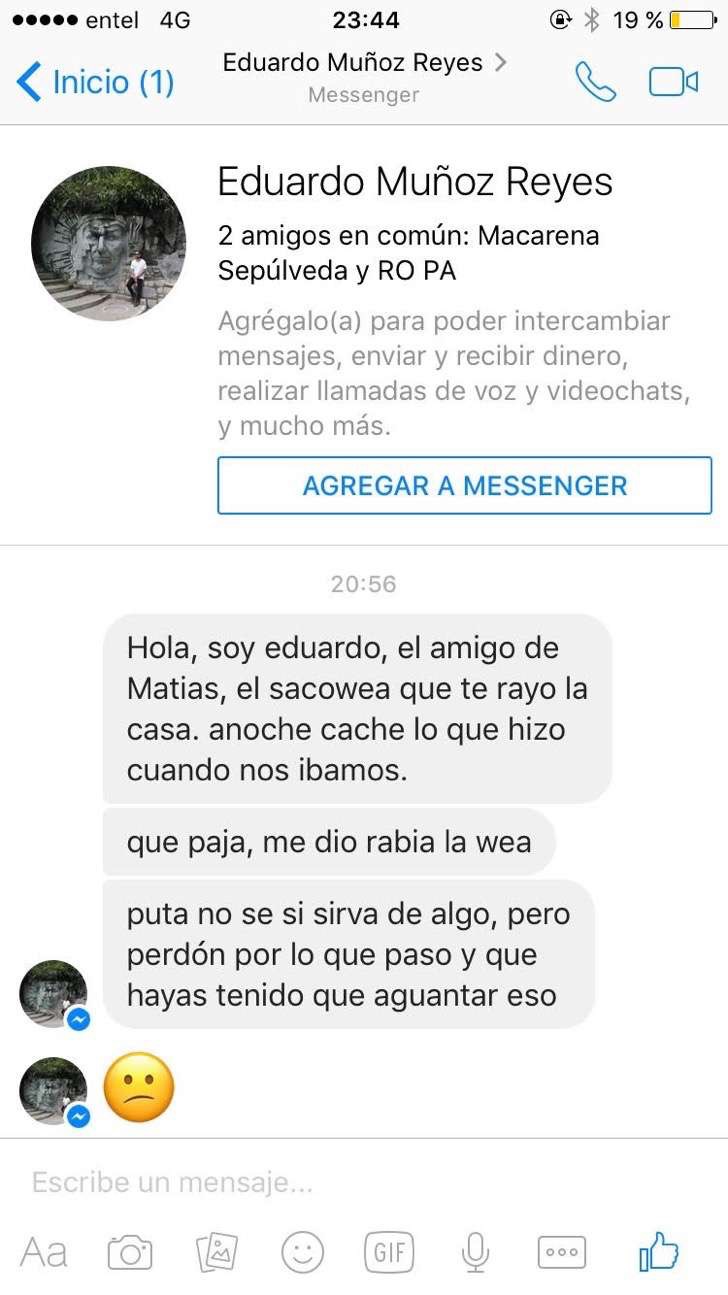Toggle the Aa text keyboard
This screenshot has width=728, height=1295.
click(44, 1252)
